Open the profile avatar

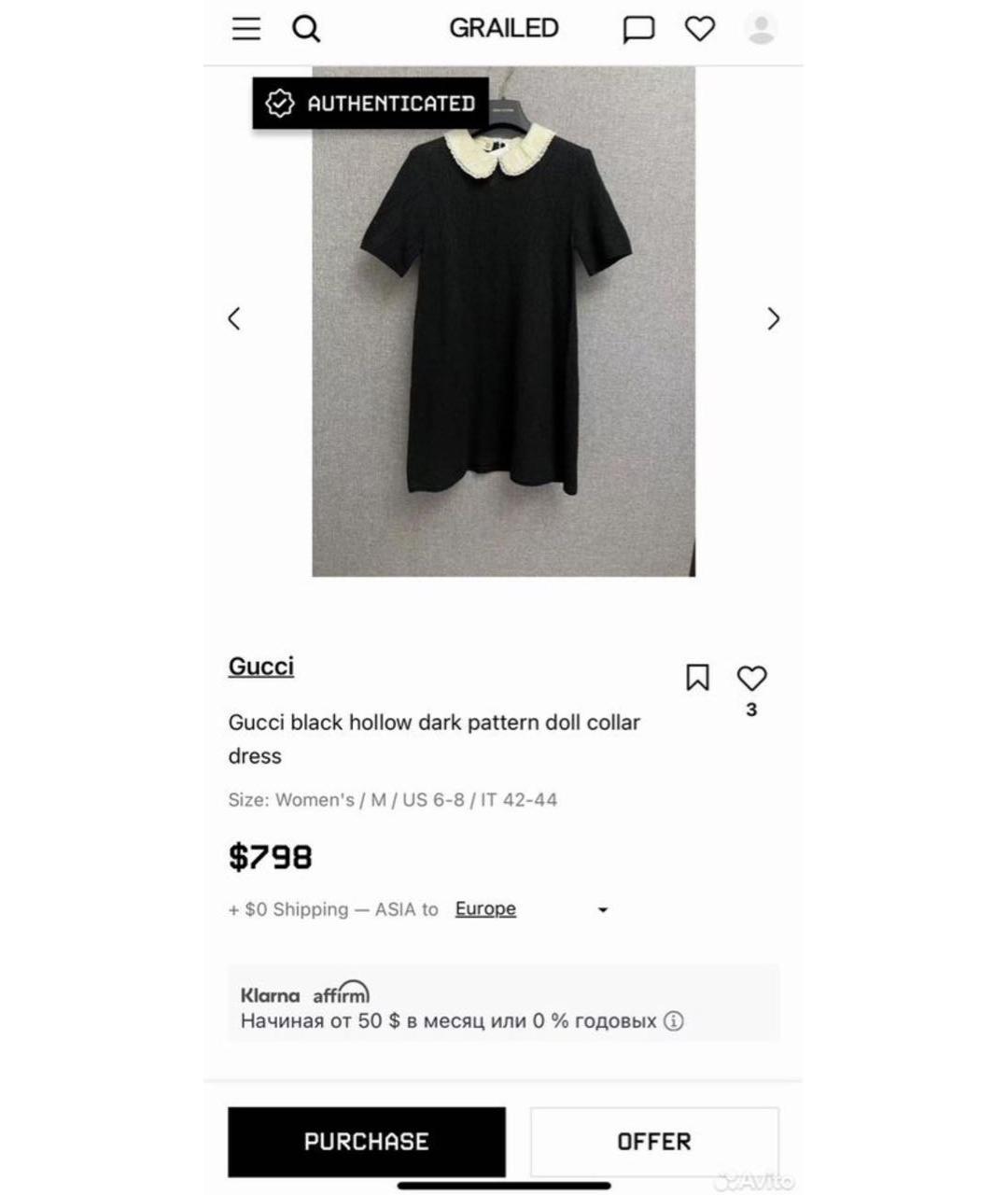coord(761,29)
